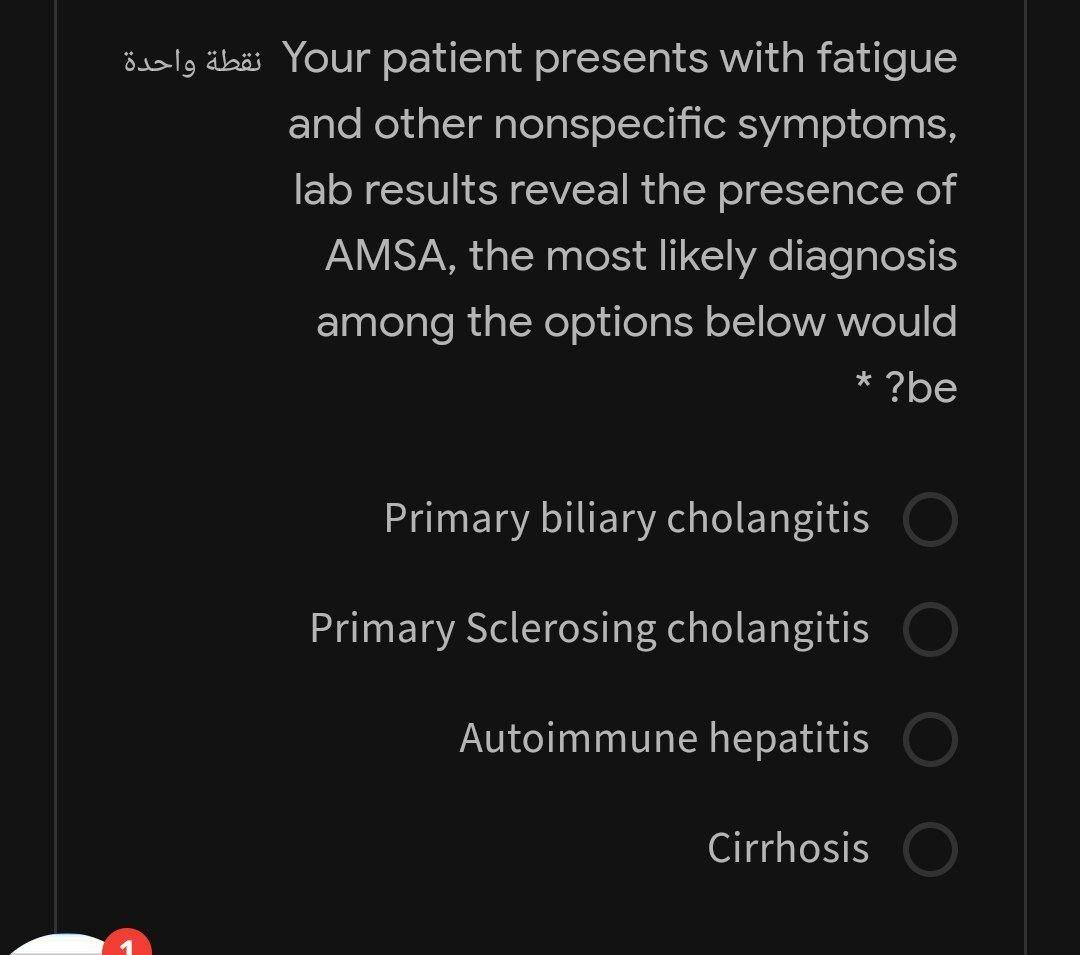The image size is (1080, 955).
Task: Choose Primary Sclerosing cholangitis option
Action: pyautogui.click(x=930, y=629)
